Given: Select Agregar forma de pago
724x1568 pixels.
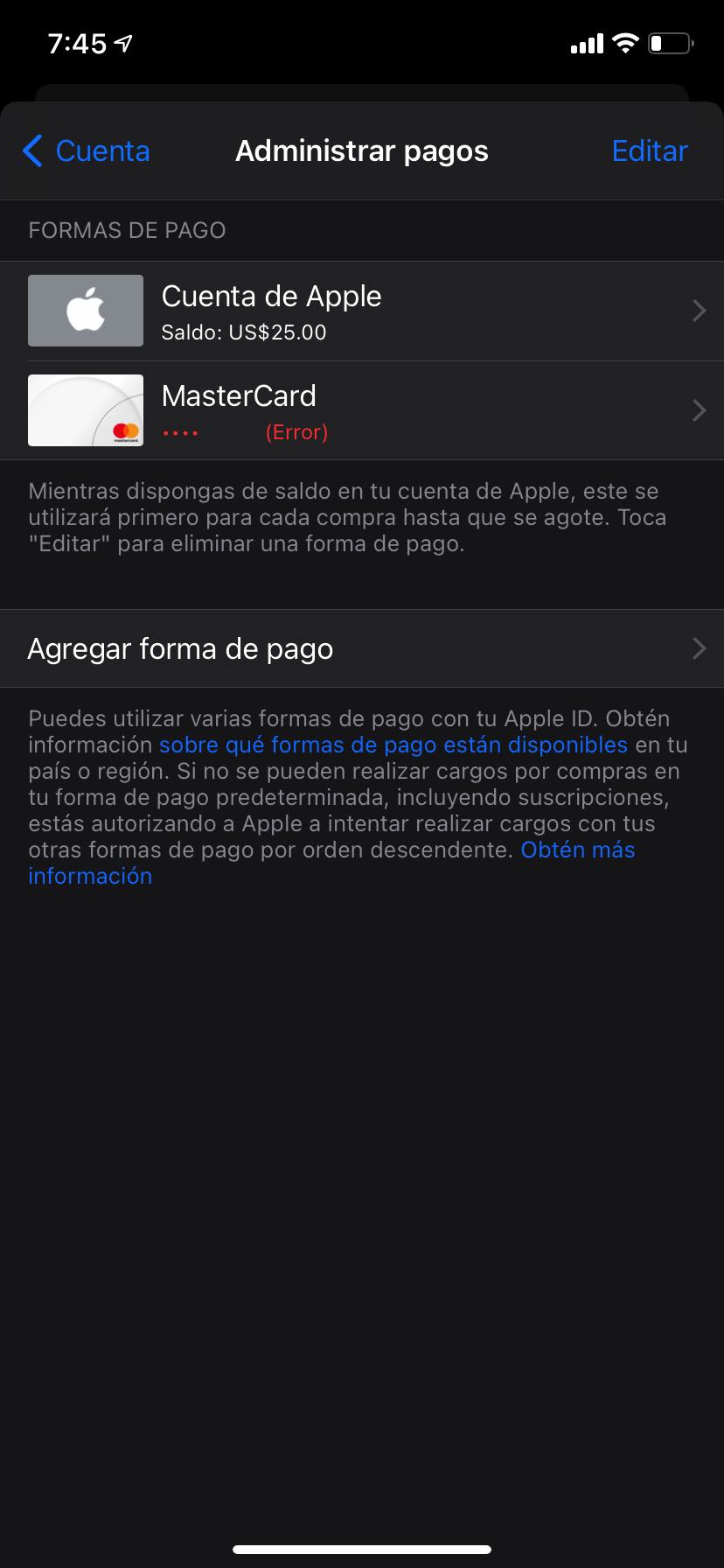Looking at the screenshot, I should pyautogui.click(x=362, y=649).
